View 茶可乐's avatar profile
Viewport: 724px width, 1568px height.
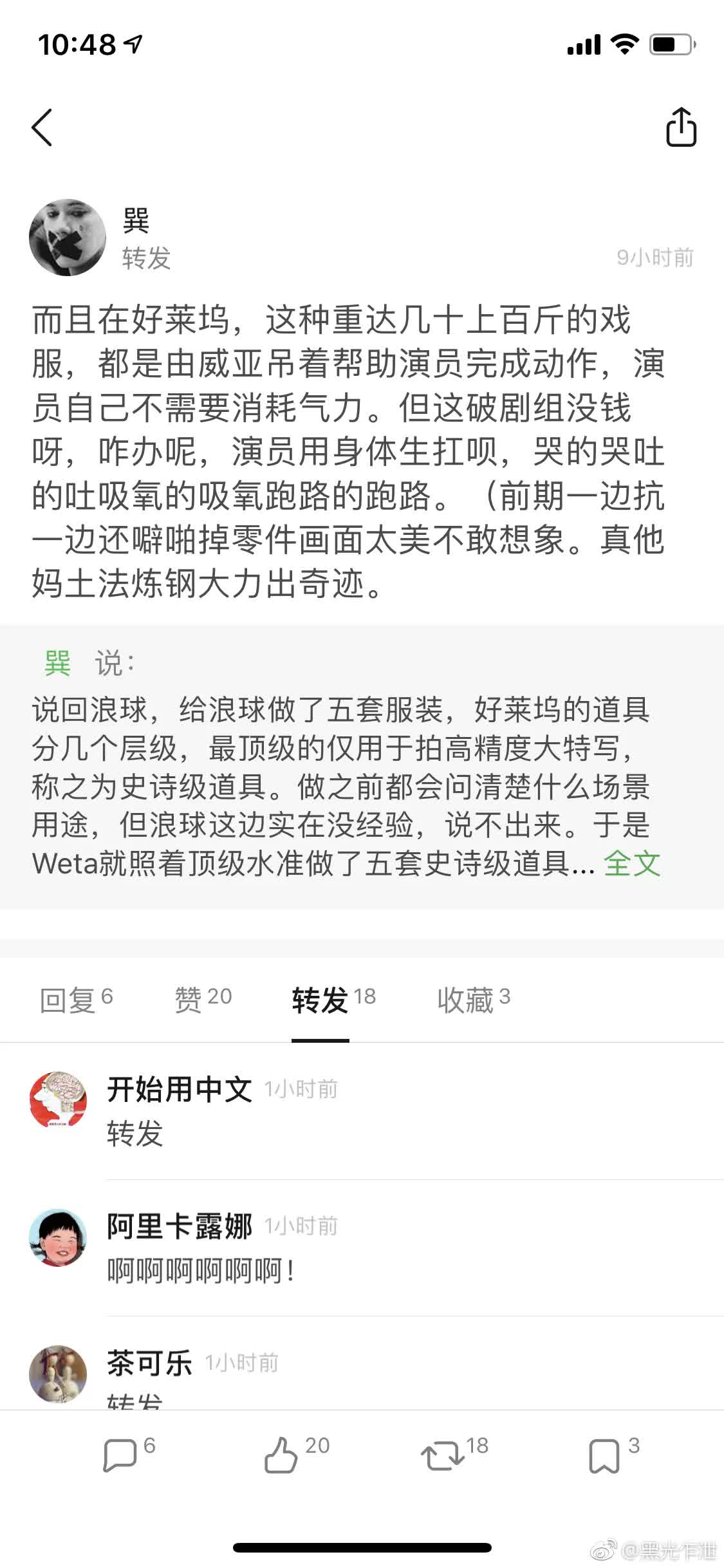(x=58, y=1374)
